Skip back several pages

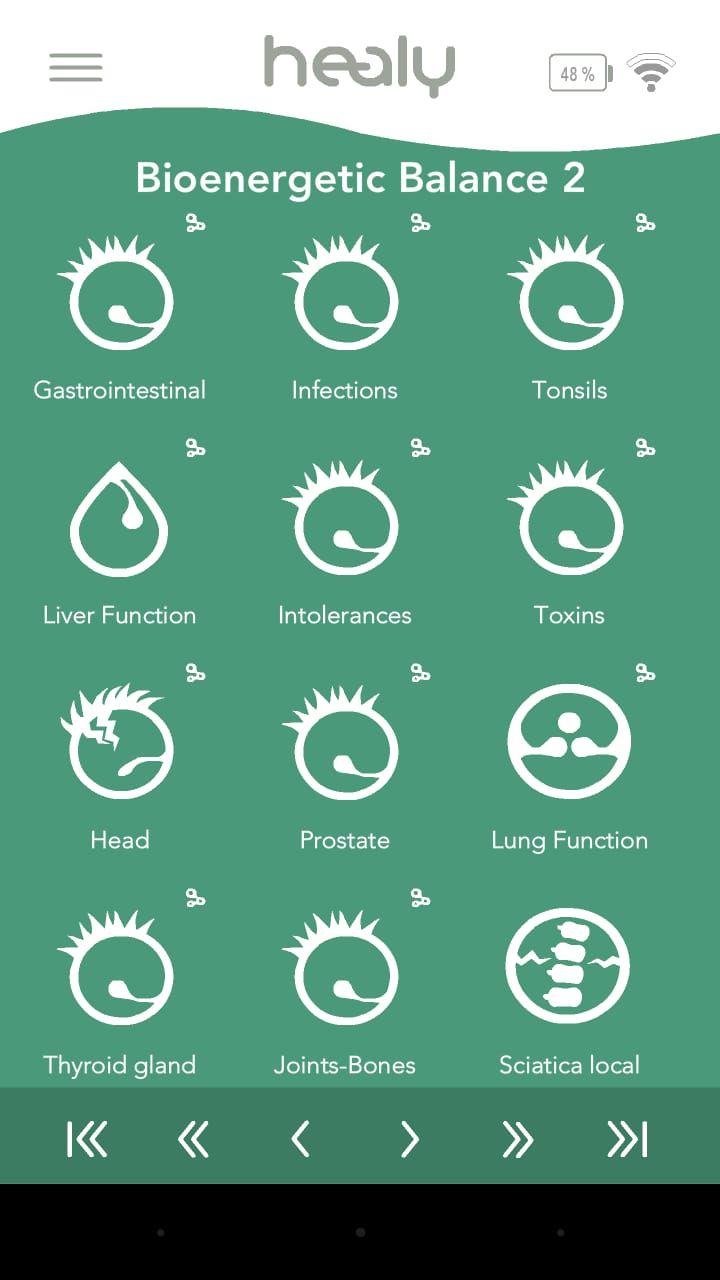coord(193,1139)
